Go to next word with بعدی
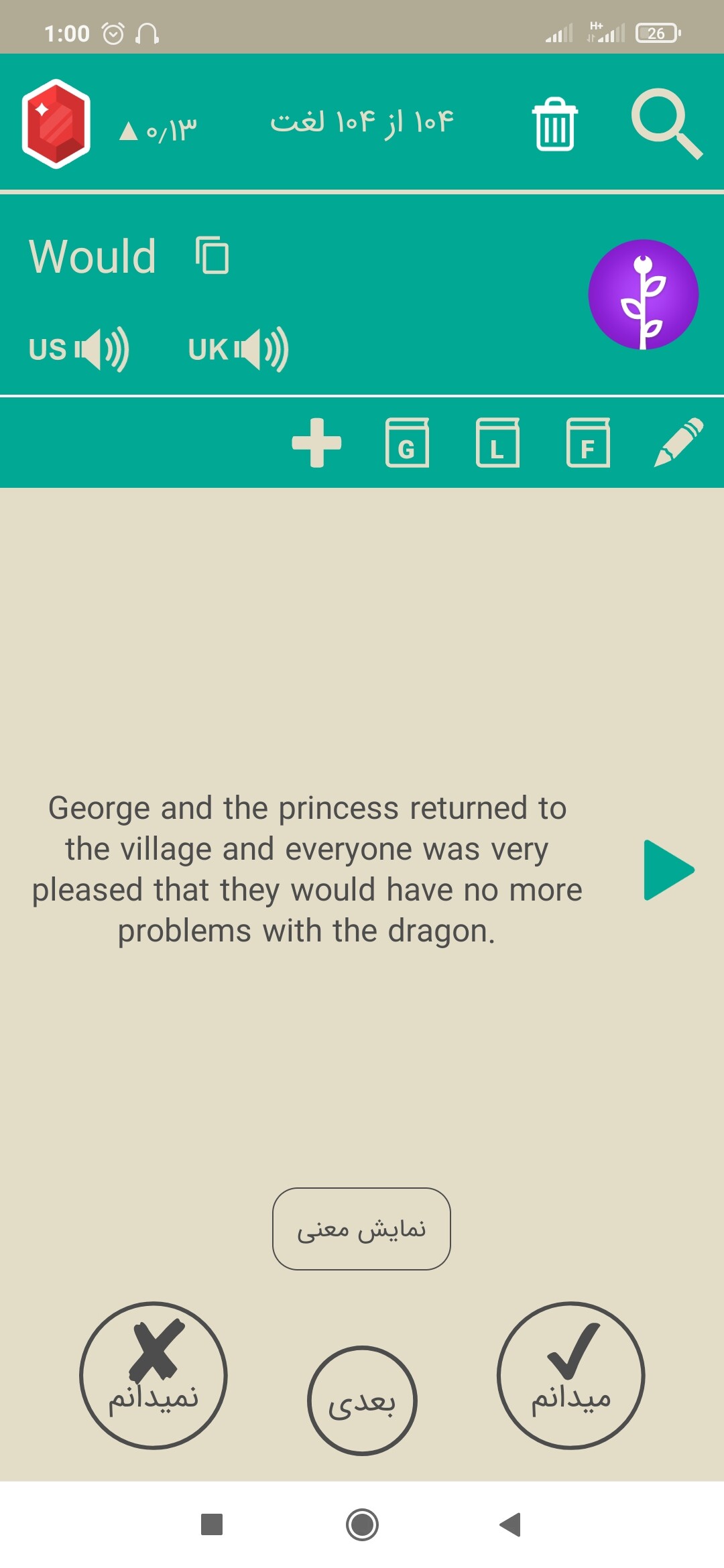 pyautogui.click(x=362, y=1400)
